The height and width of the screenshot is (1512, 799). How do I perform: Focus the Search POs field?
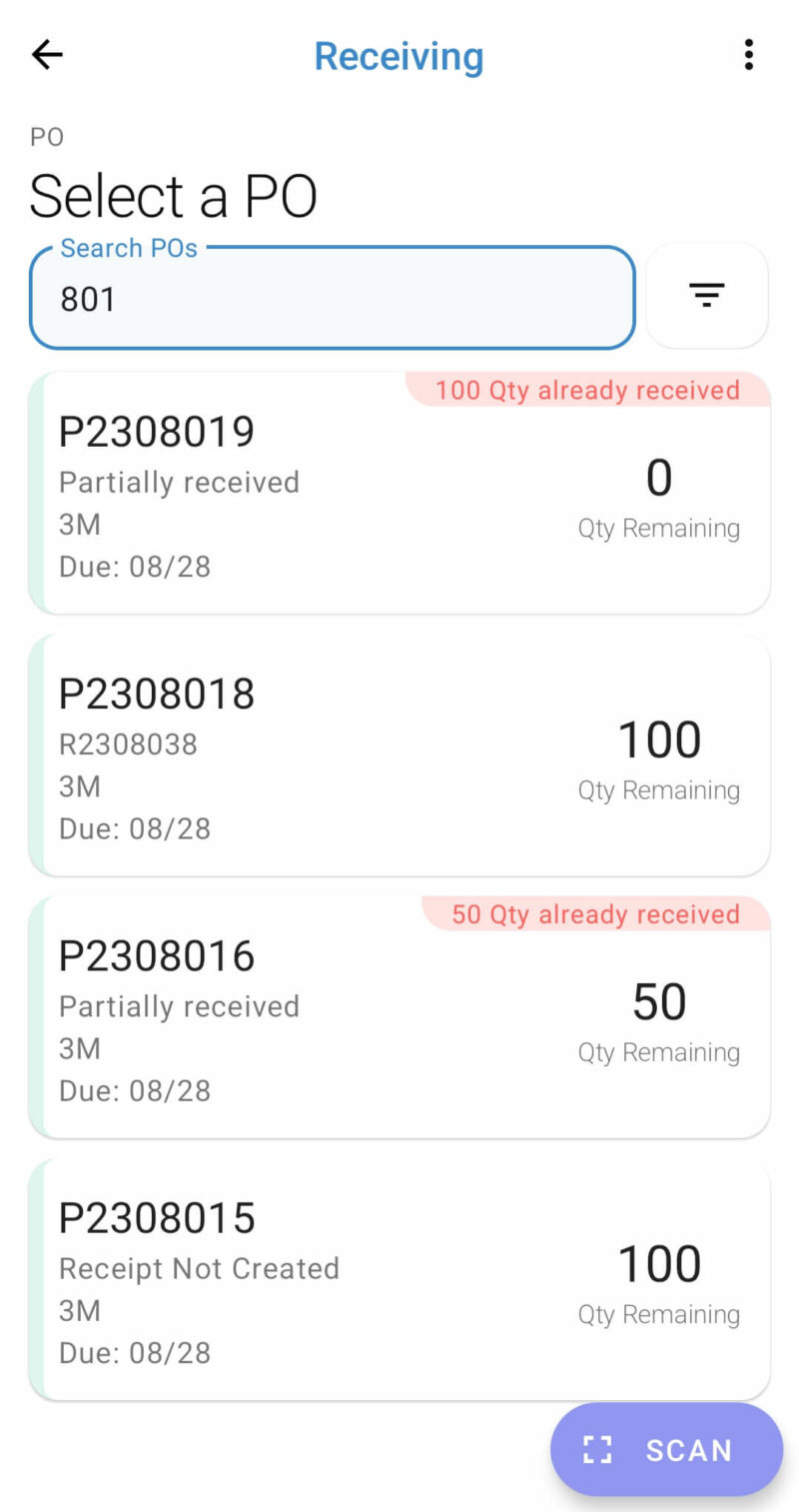pyautogui.click(x=332, y=299)
